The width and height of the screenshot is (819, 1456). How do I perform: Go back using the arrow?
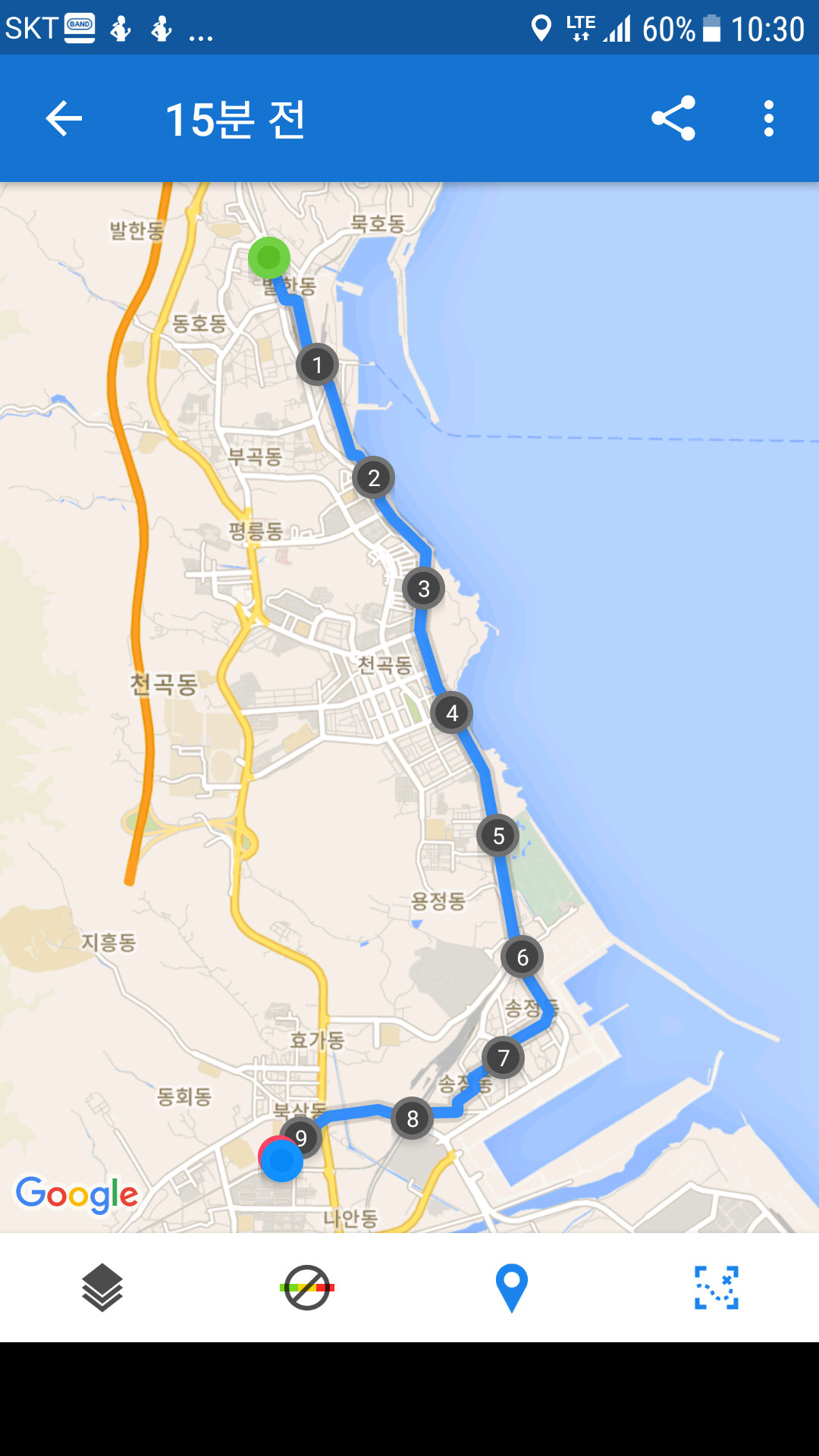point(64,118)
